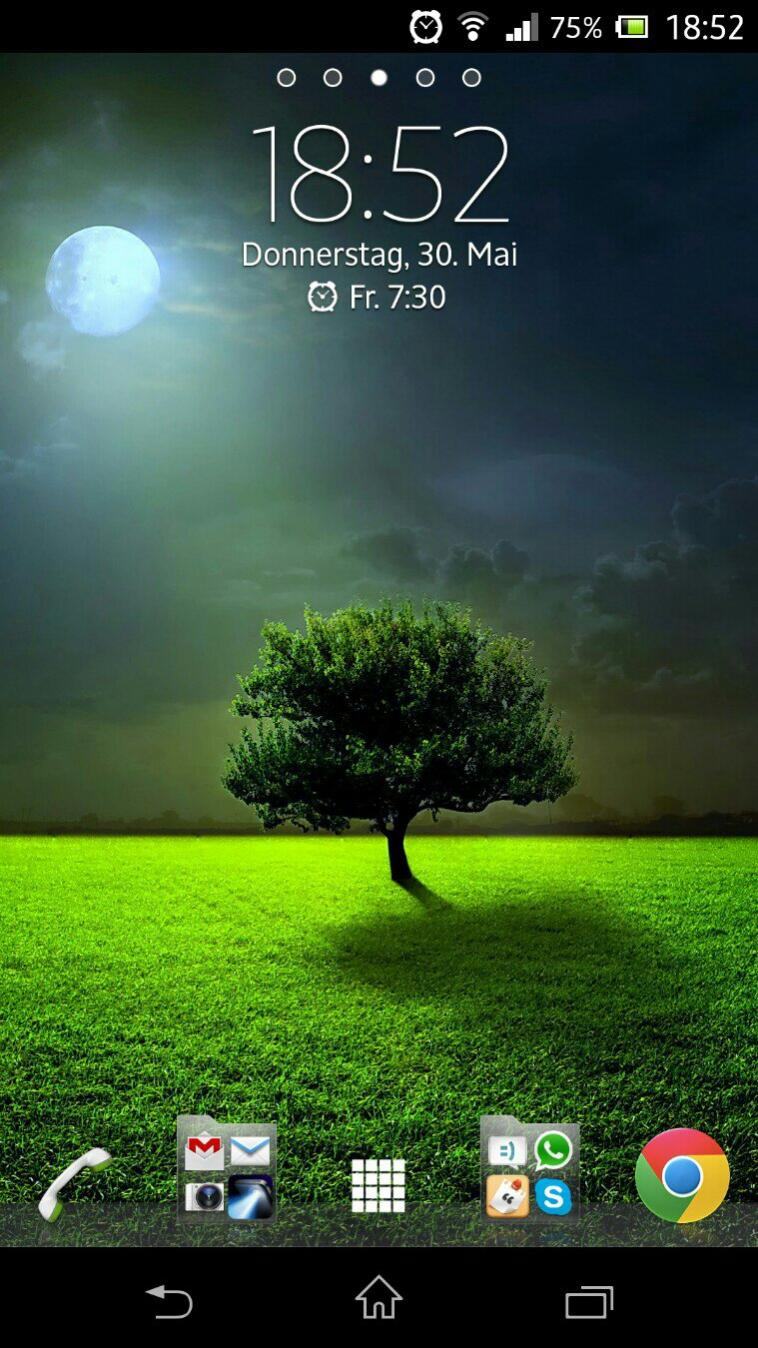Open the Fr. 7:30 alarm in widget

[x=377, y=297]
